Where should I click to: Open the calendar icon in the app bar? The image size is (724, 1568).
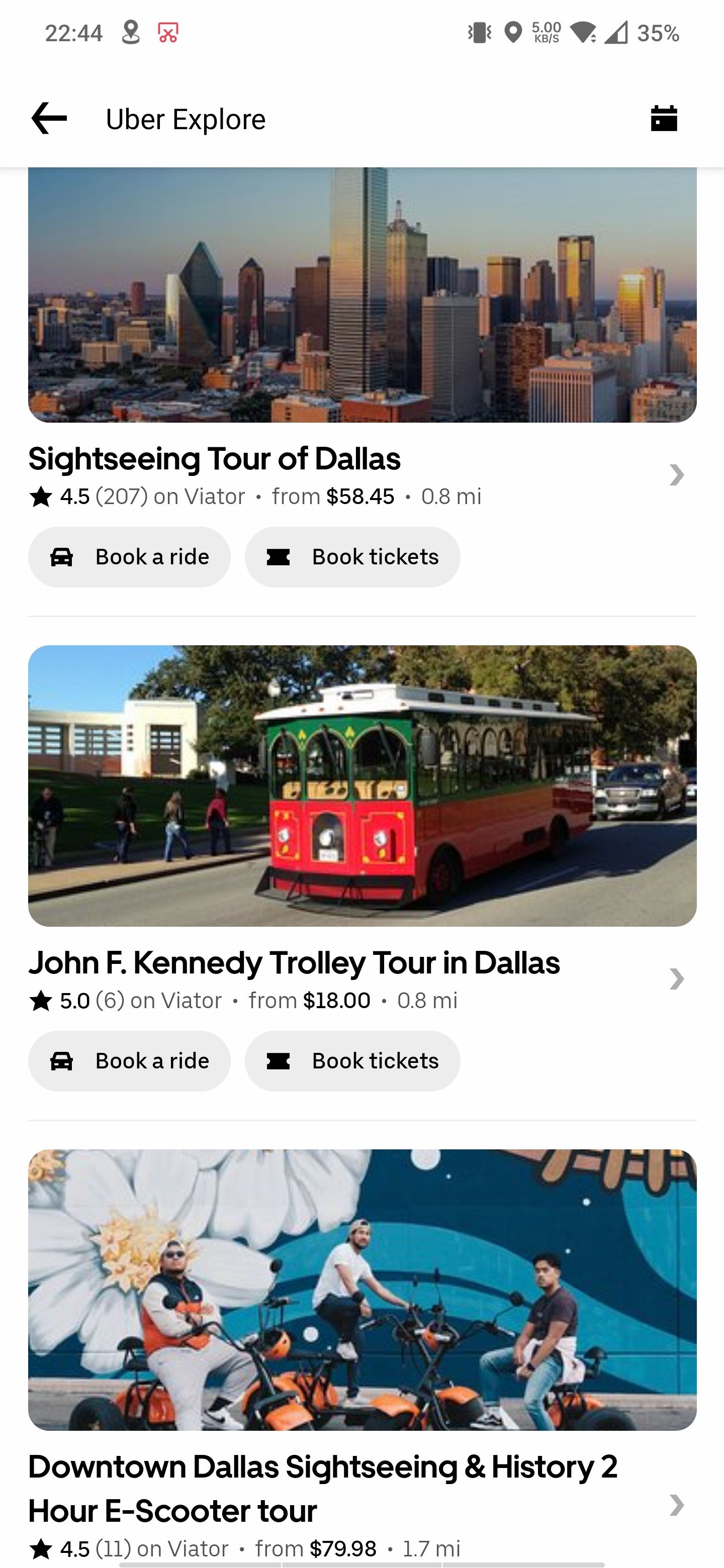pyautogui.click(x=664, y=118)
